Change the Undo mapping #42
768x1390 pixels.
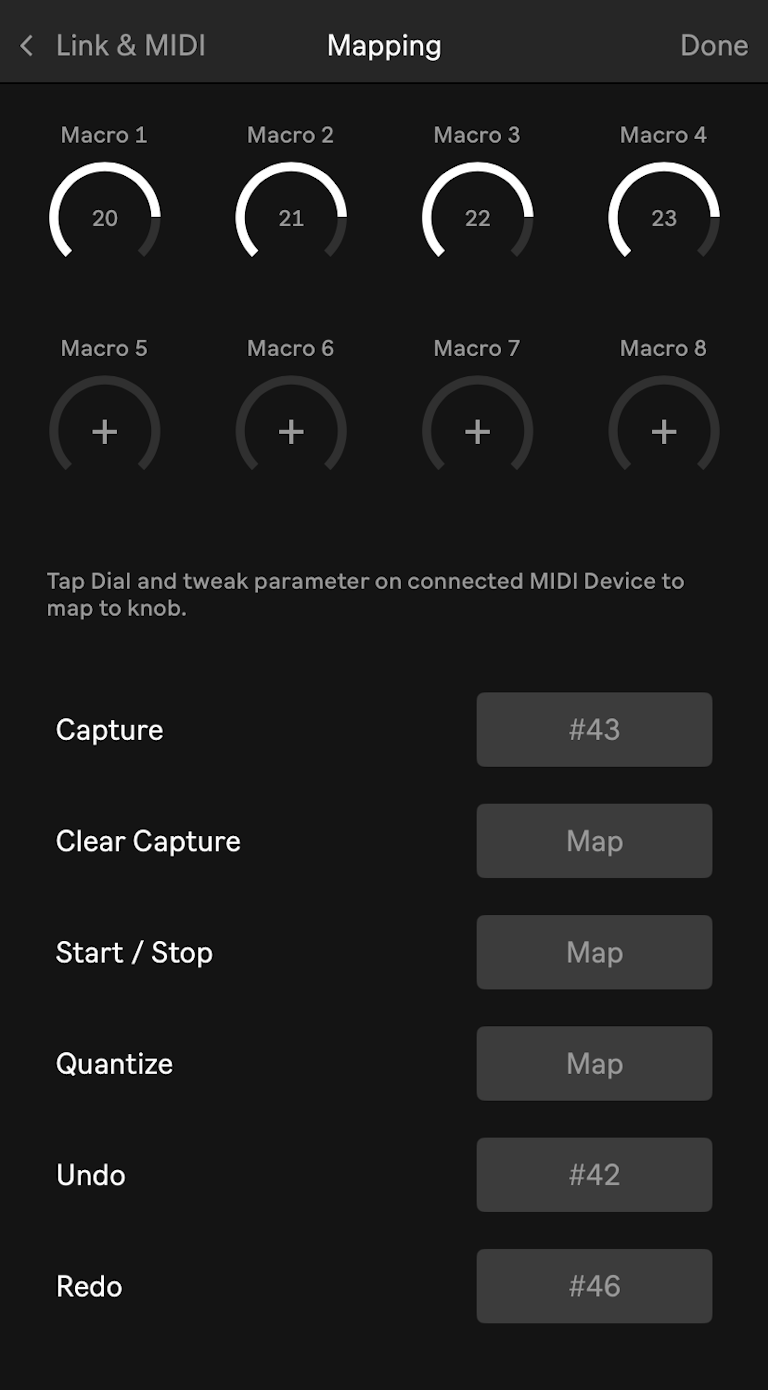pyautogui.click(x=594, y=1175)
